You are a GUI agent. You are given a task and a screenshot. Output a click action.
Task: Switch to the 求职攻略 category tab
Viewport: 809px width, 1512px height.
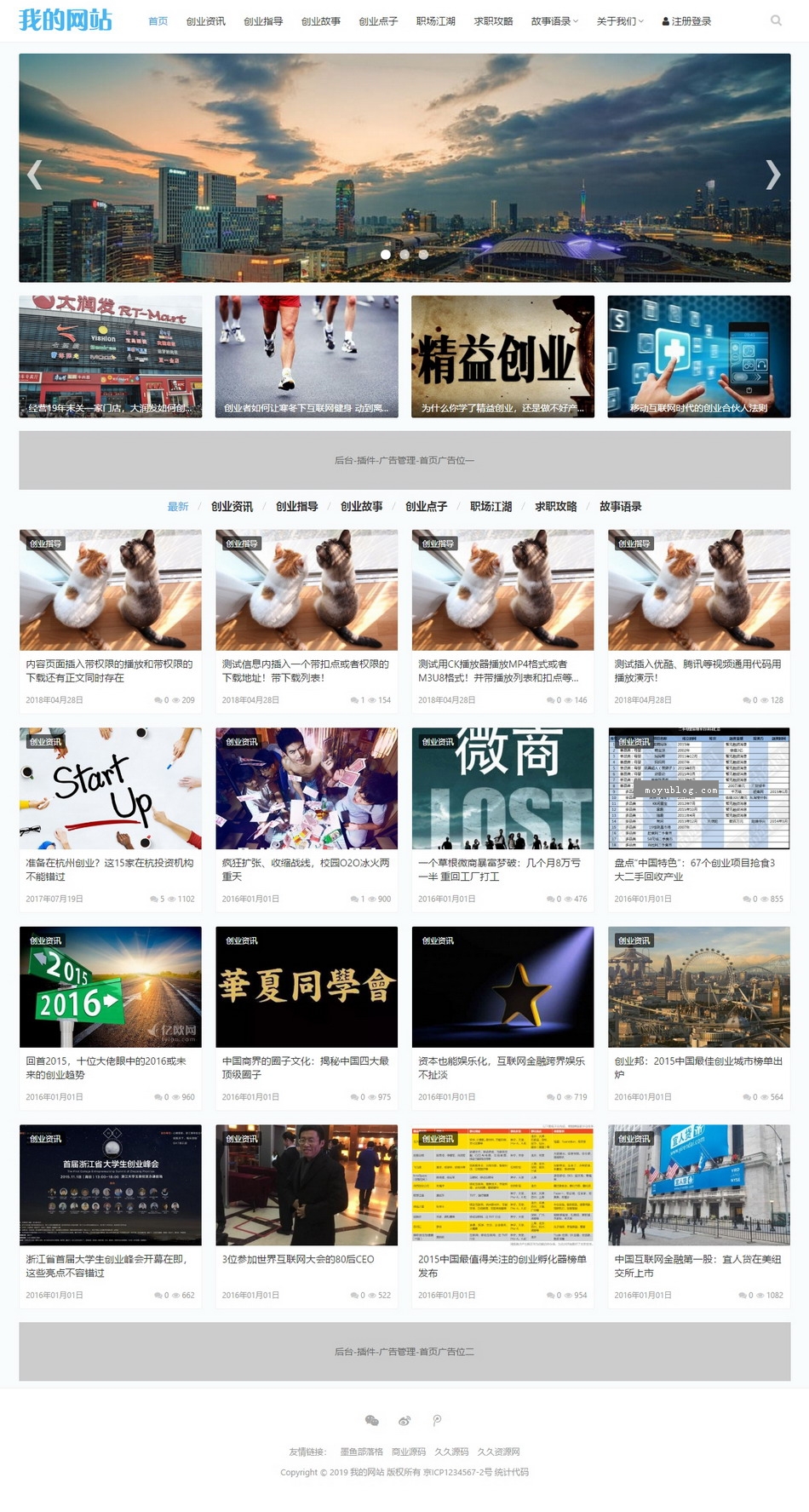(555, 507)
